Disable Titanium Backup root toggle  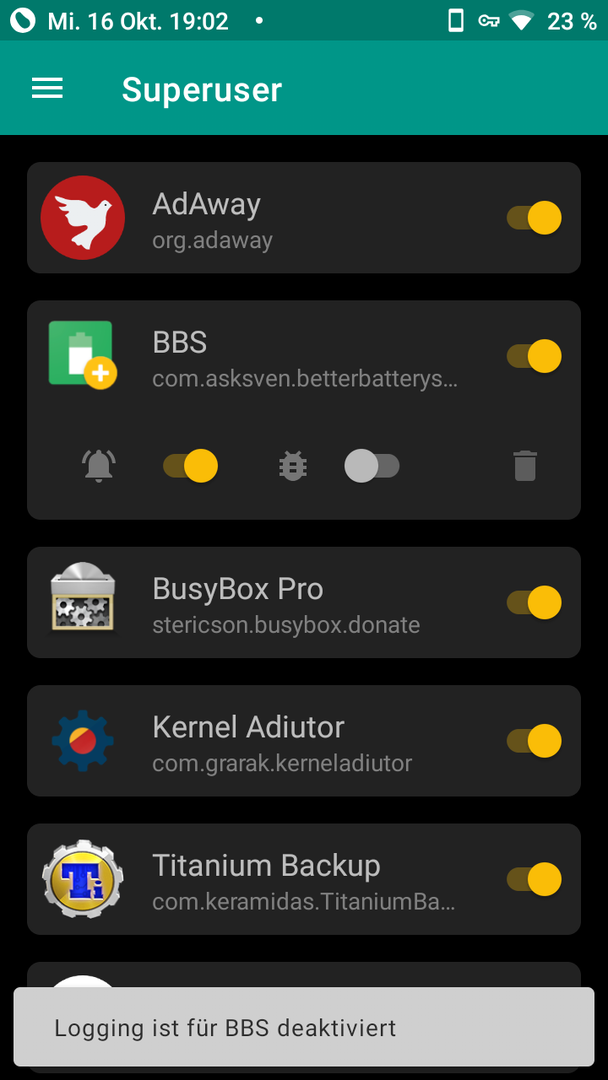534,880
